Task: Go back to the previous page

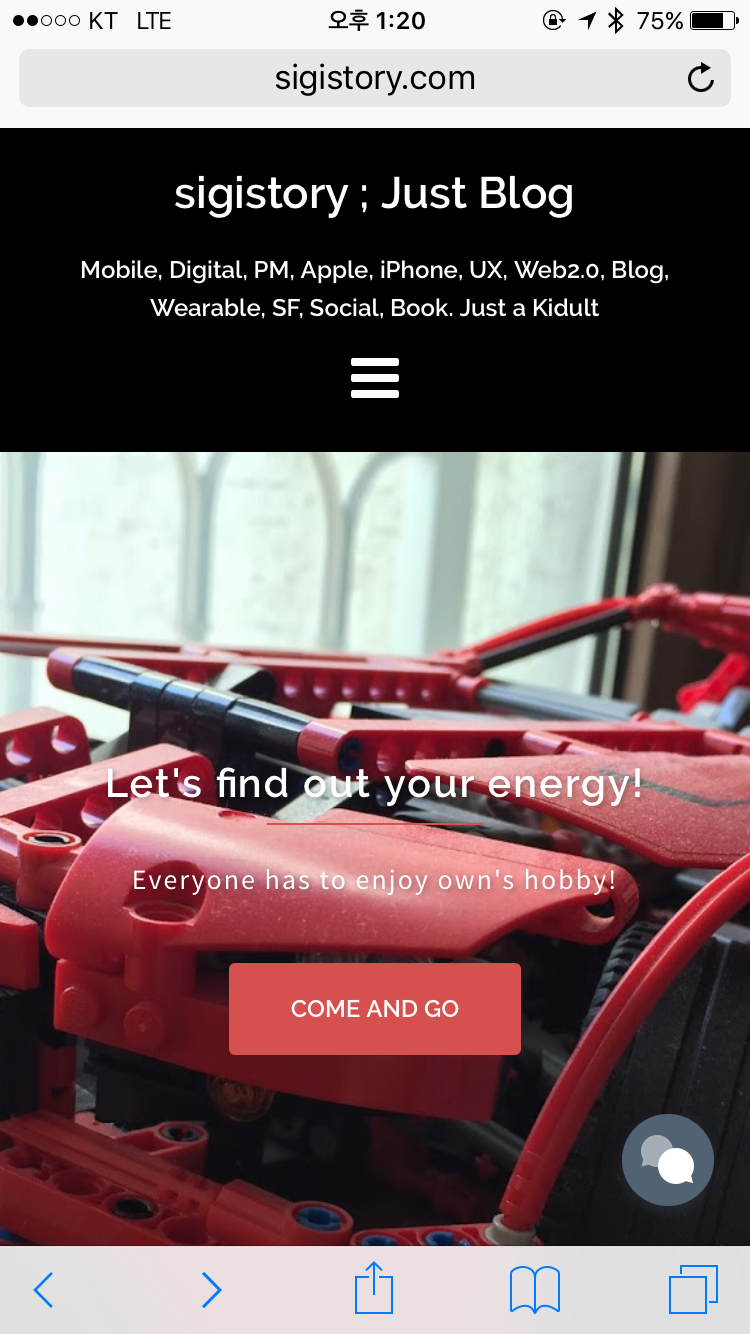Action: [x=43, y=1290]
